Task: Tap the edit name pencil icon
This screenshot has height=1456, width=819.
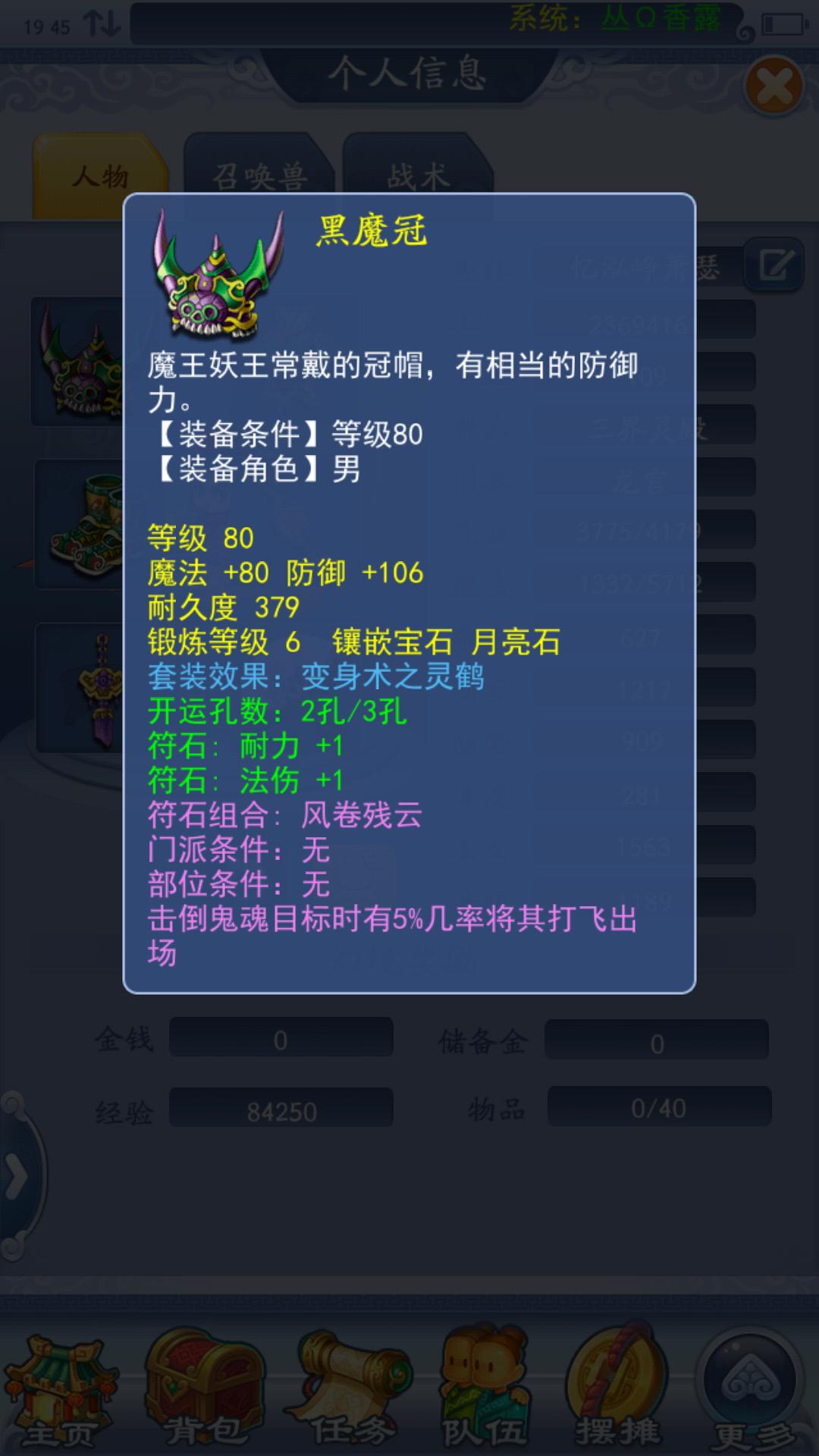Action: click(775, 266)
